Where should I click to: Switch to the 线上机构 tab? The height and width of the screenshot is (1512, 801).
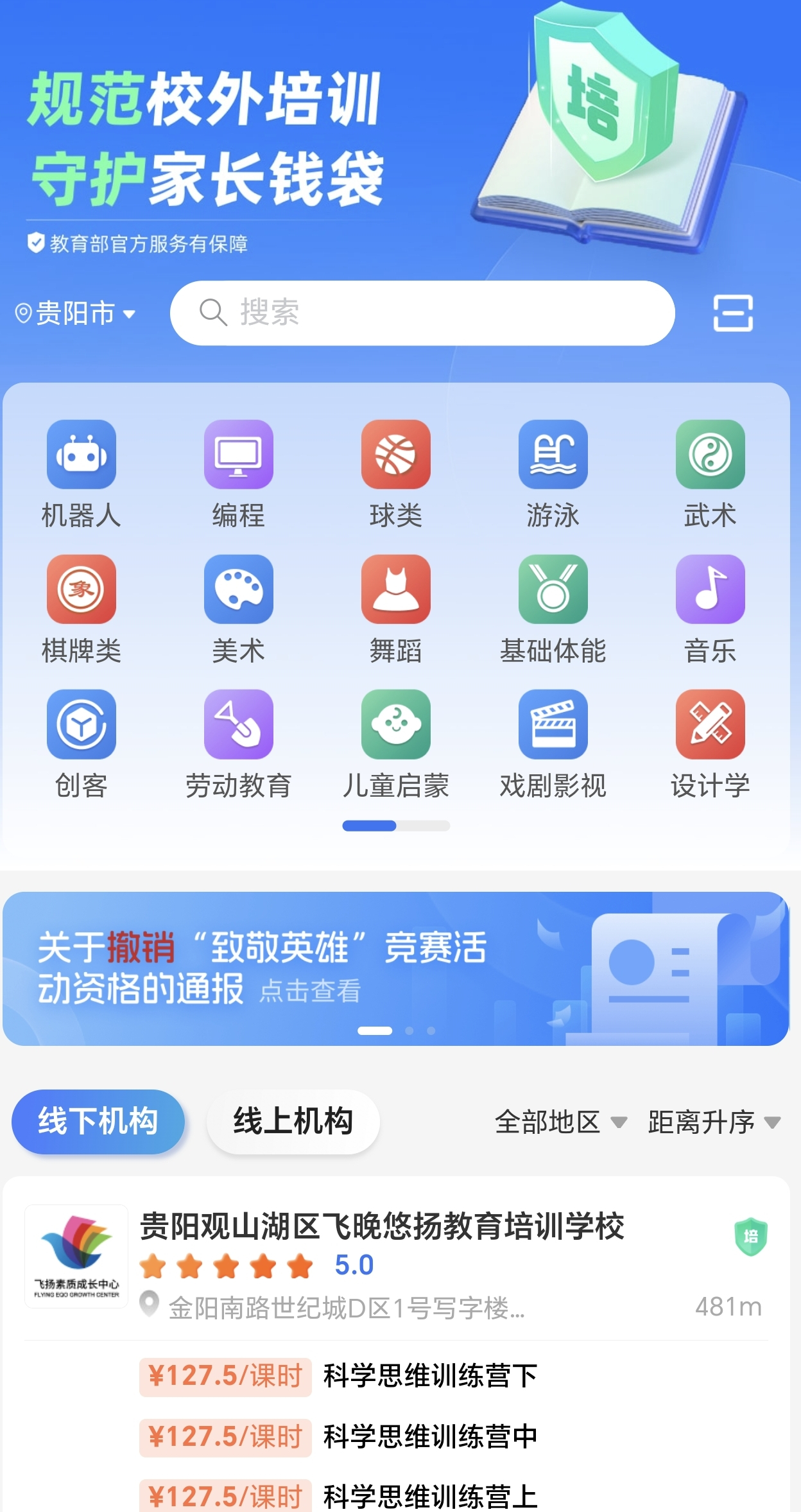[x=293, y=1122]
